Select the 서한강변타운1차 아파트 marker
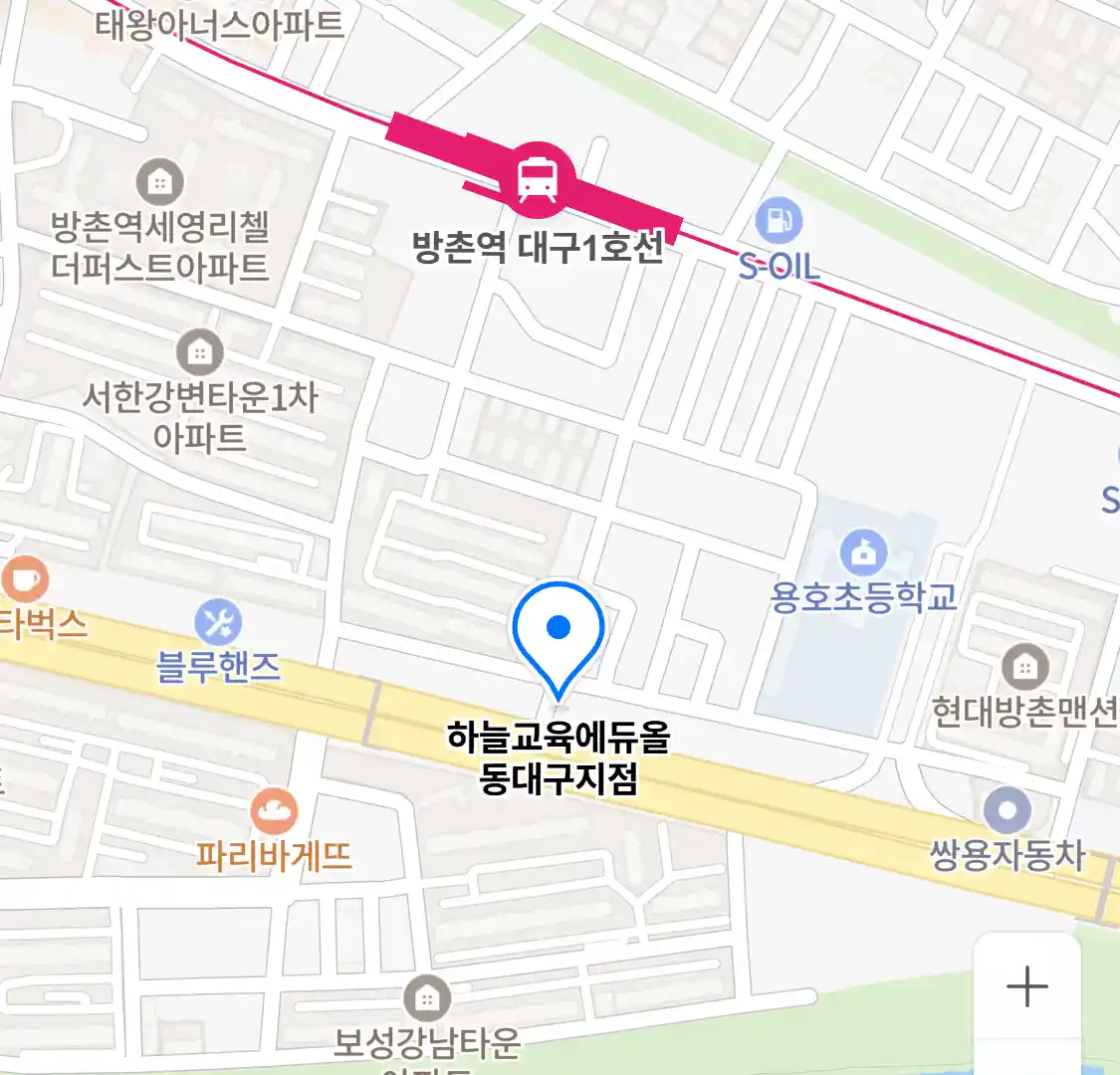Screen dimensions: 1120x1075 tap(200, 352)
